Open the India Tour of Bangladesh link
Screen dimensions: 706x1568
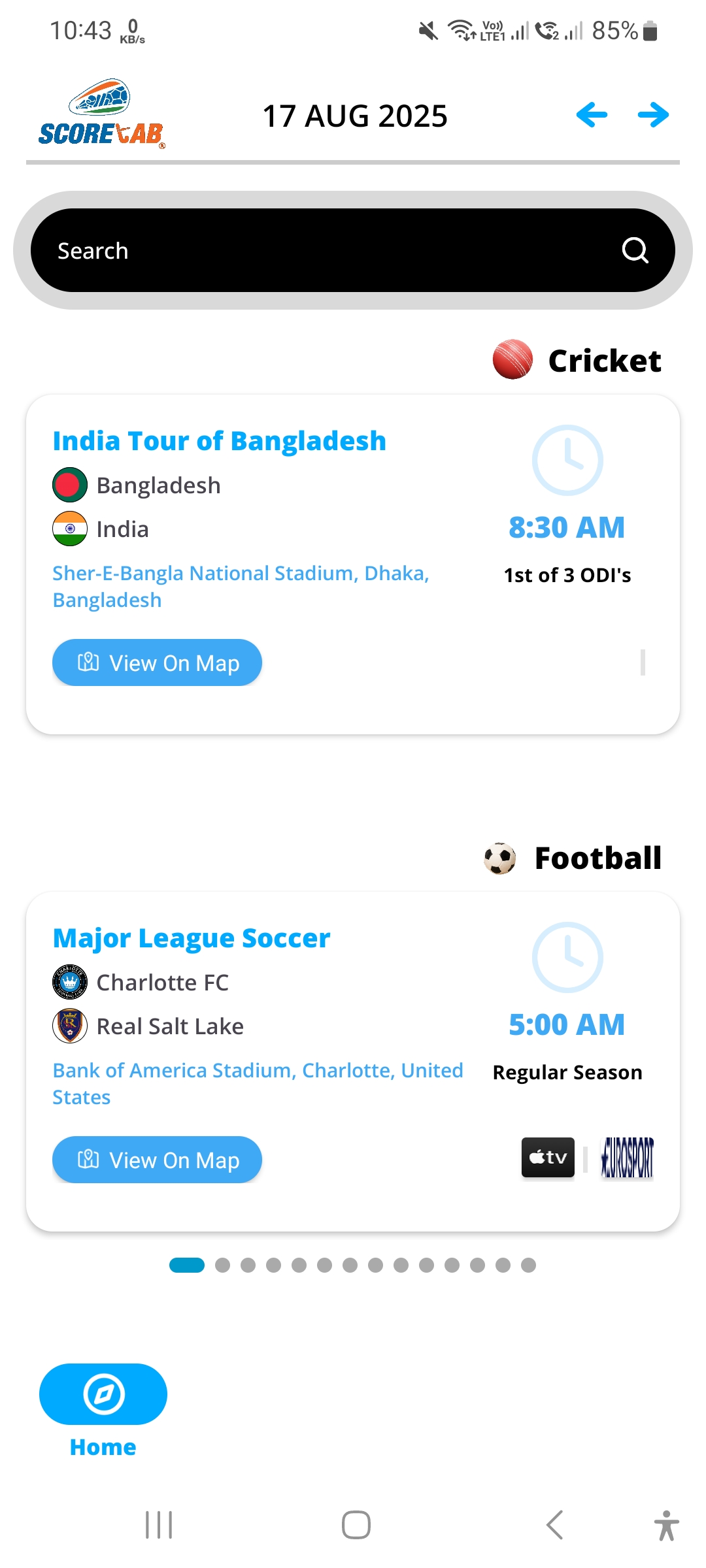pos(219,440)
